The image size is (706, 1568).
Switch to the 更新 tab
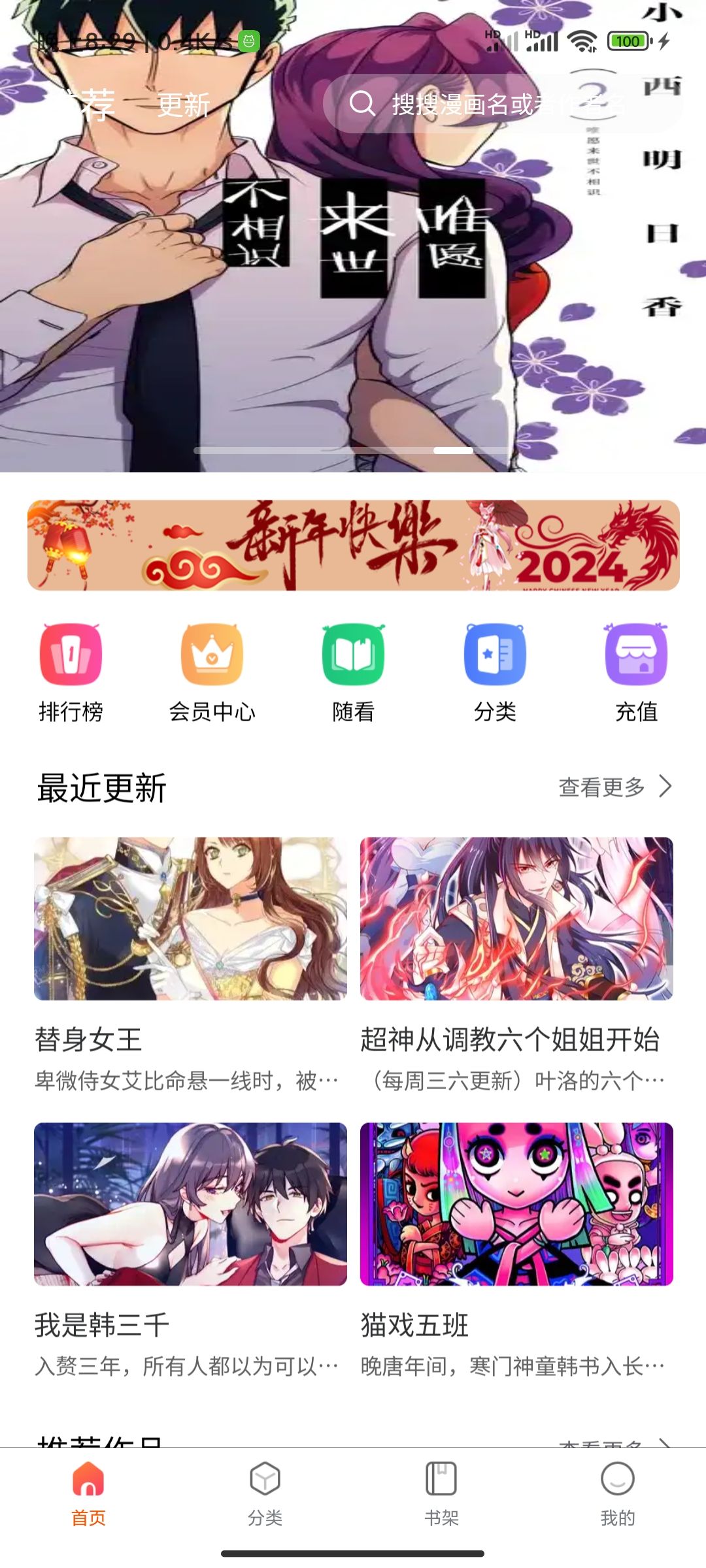point(184,103)
